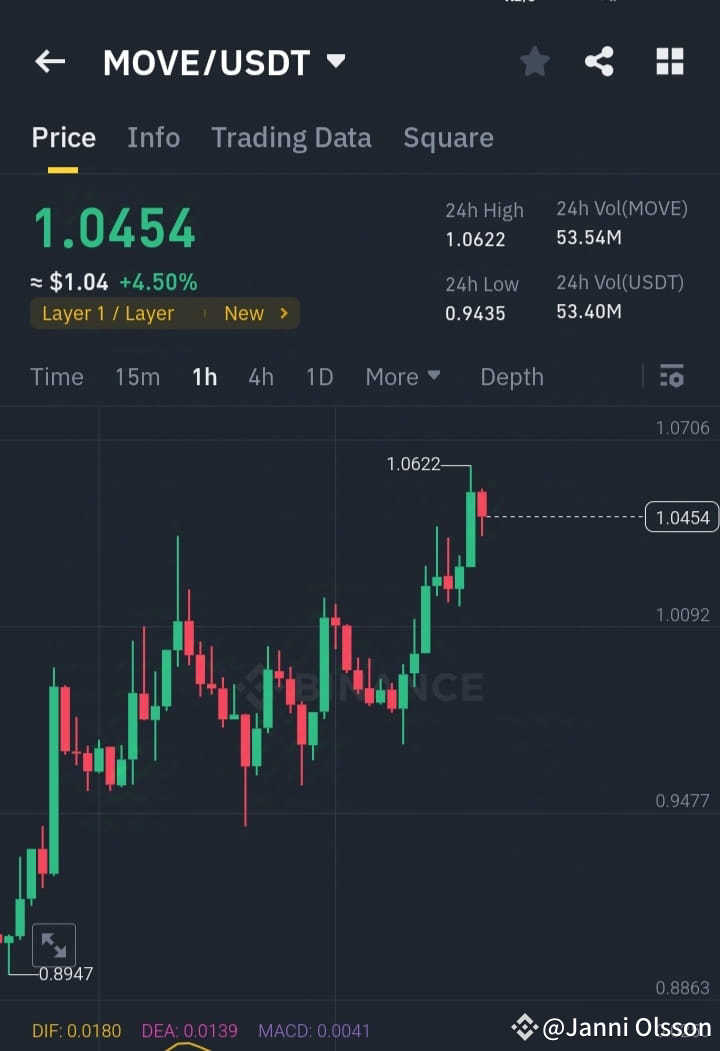
Task: Tap the DIF indicator value readout
Action: (74, 1030)
